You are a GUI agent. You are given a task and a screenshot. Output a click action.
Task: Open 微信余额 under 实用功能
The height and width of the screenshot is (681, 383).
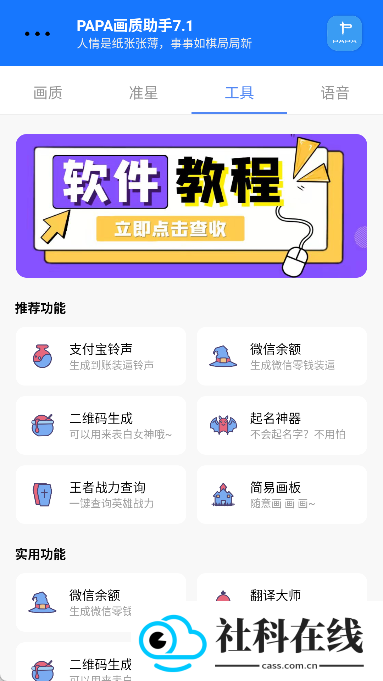pyautogui.click(x=101, y=602)
